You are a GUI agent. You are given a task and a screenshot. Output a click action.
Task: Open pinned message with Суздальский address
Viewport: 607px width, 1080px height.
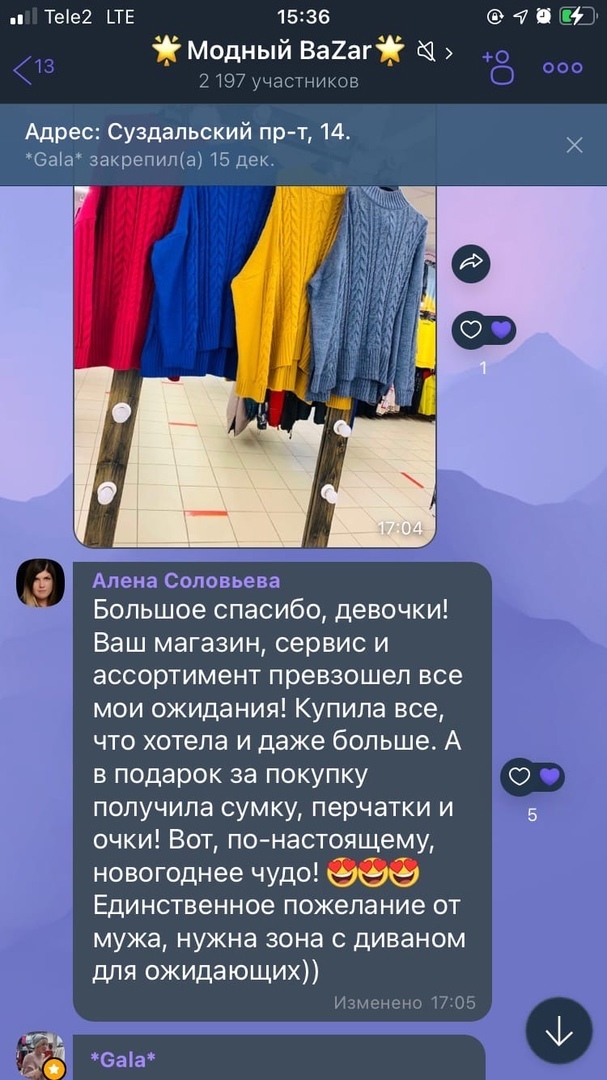[250, 145]
